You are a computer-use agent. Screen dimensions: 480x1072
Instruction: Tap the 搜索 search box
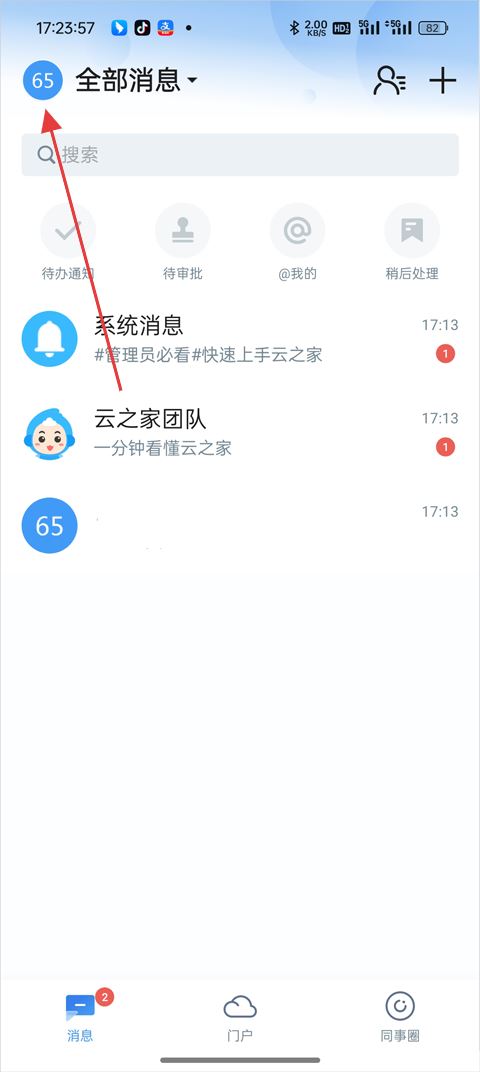(240, 155)
